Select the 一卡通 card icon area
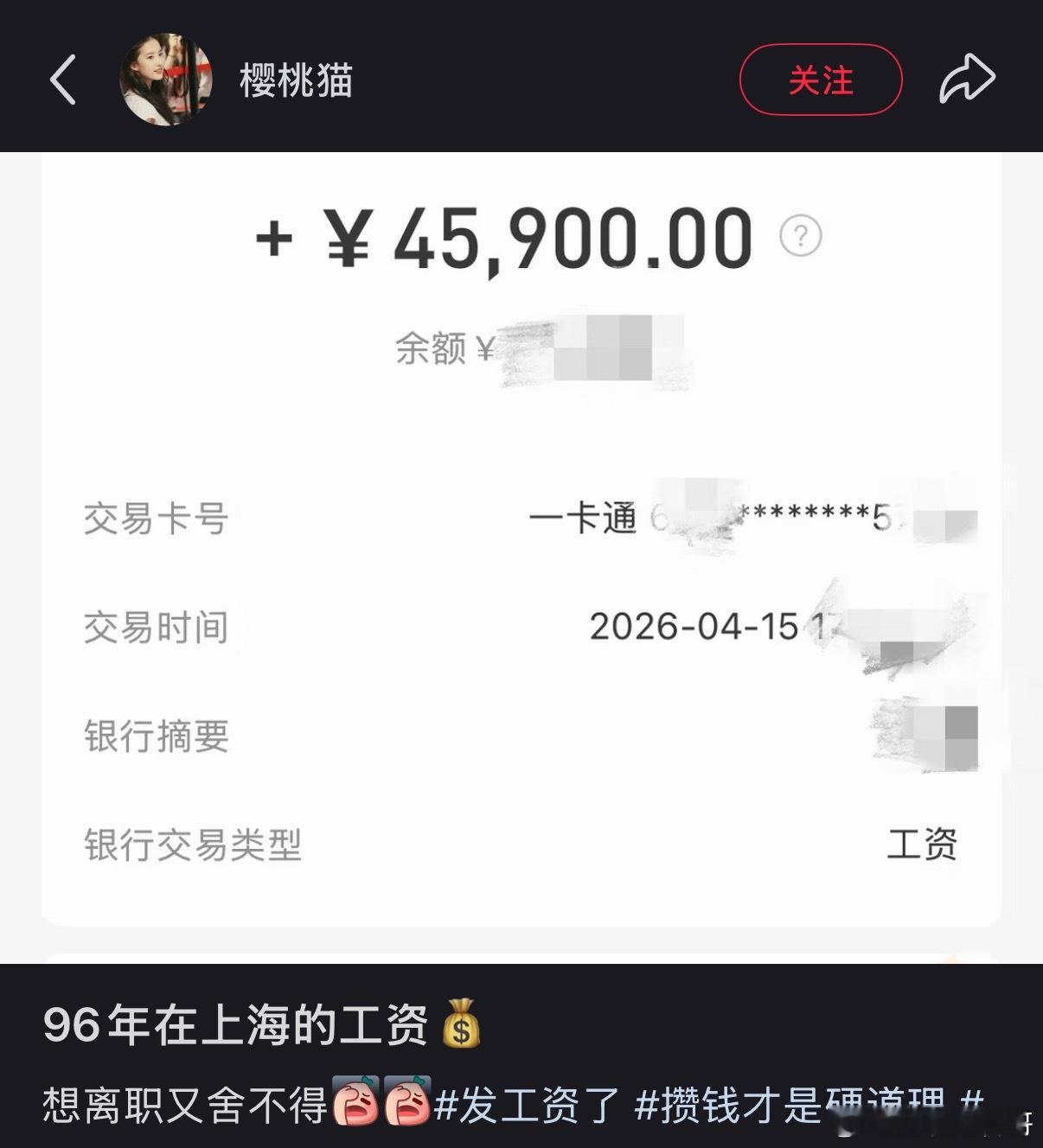Image resolution: width=1043 pixels, height=1148 pixels. coord(583,519)
